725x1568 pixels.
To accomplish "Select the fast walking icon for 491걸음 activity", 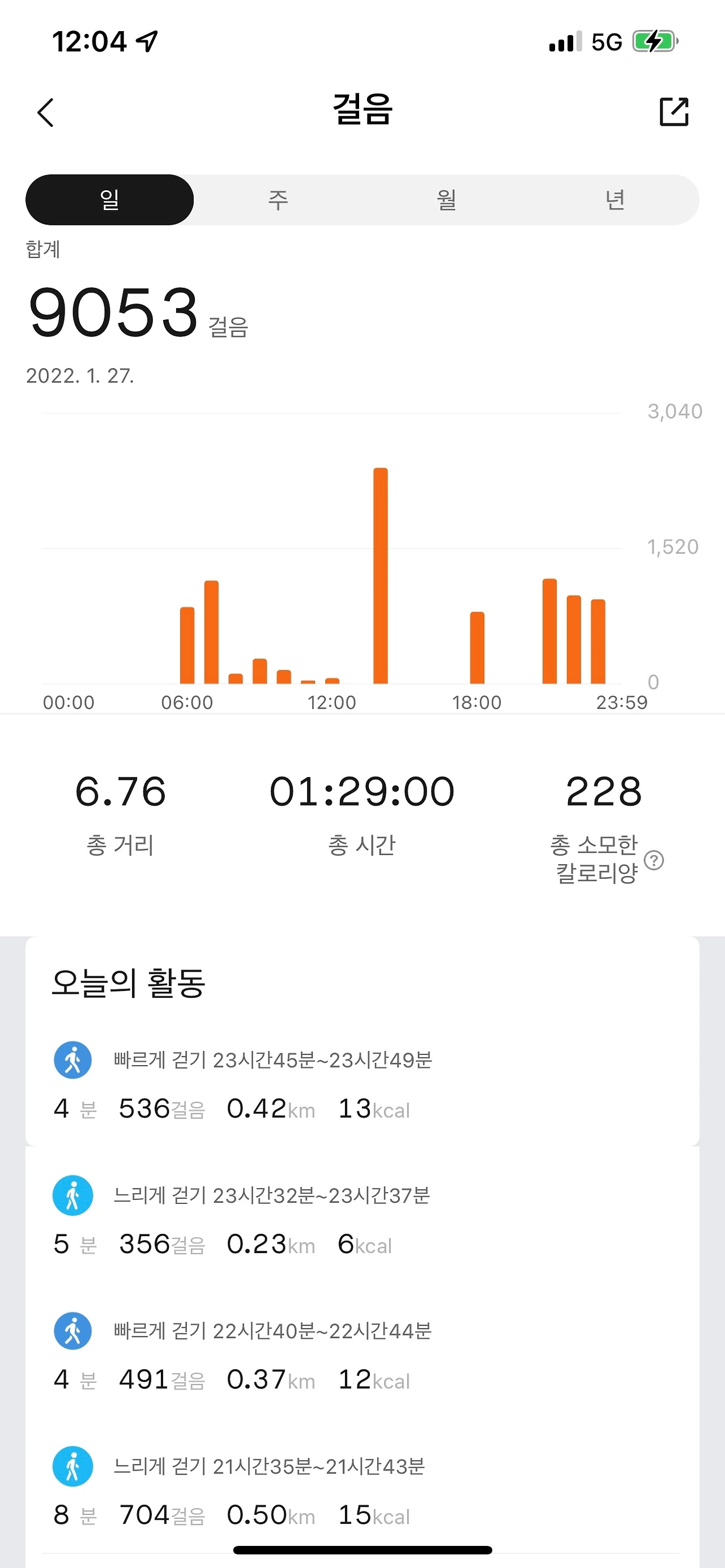I will (x=72, y=1331).
